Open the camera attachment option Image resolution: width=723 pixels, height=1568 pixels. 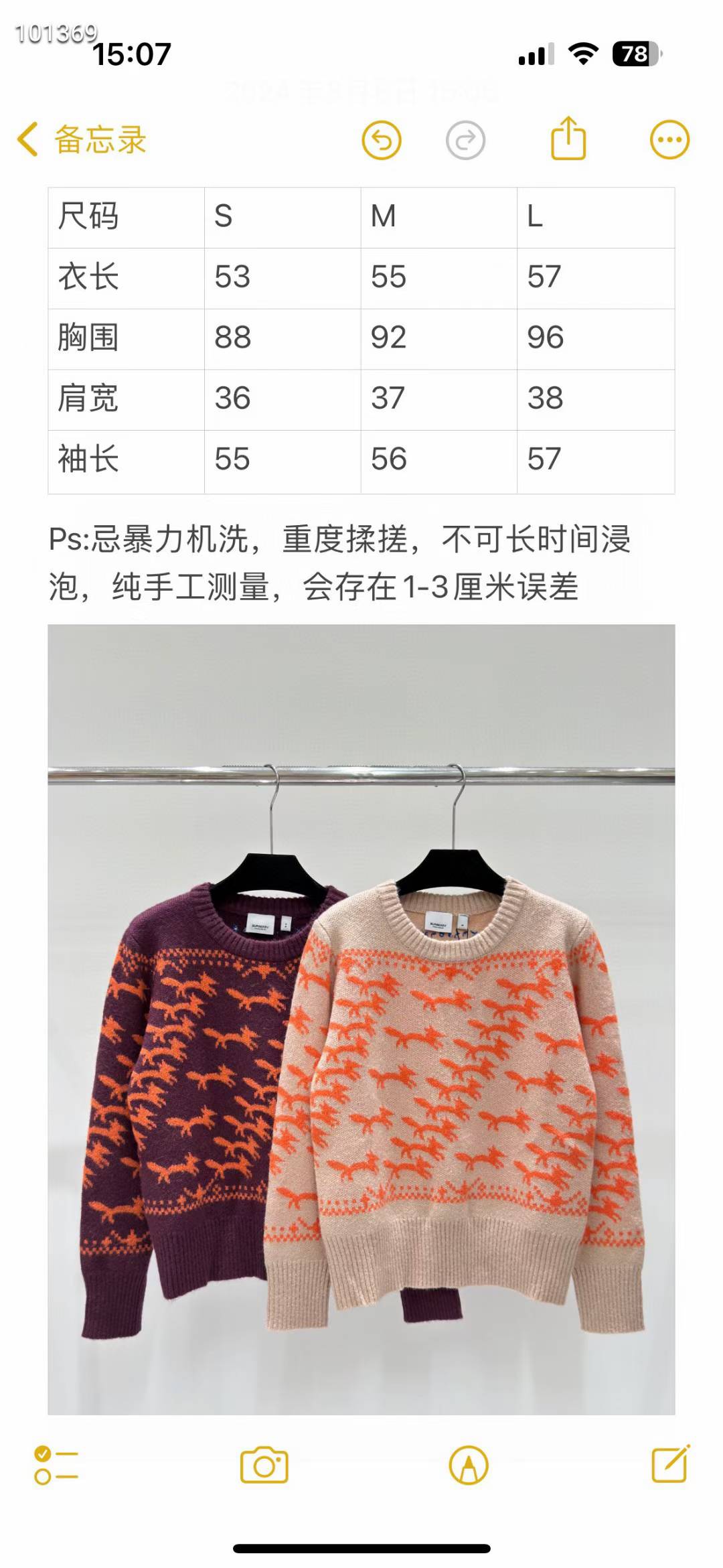pos(264,1465)
